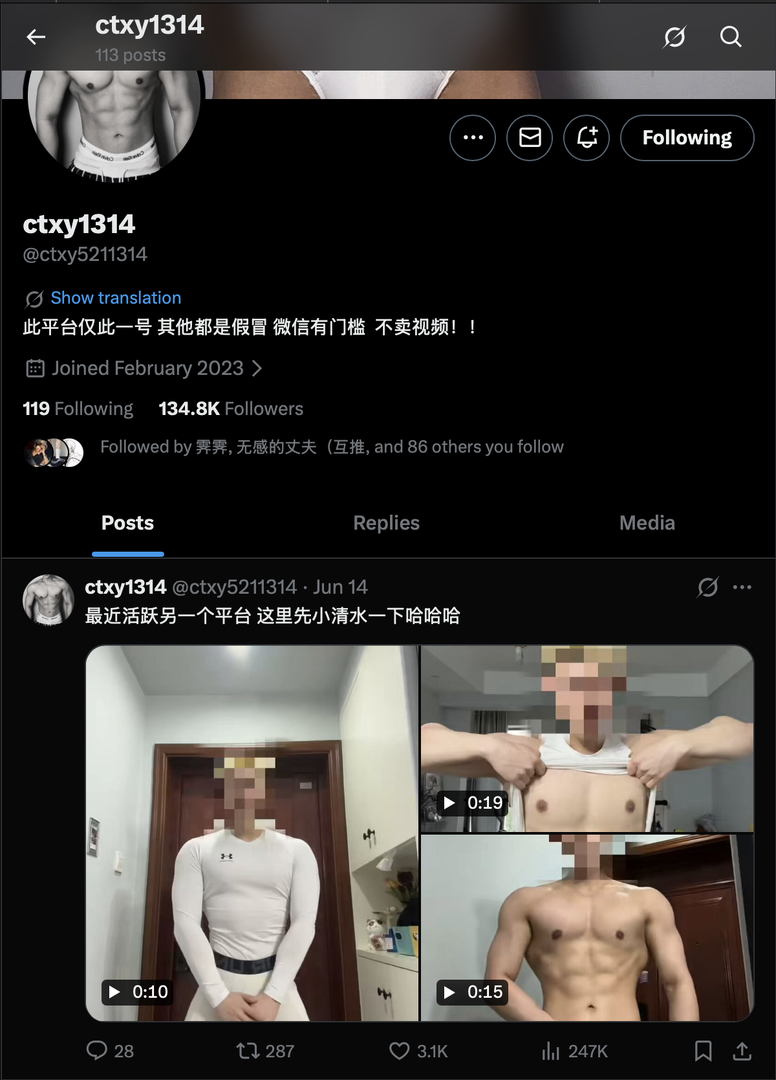Open the more options menu on the profile
Image resolution: width=776 pixels, height=1080 pixels.
pos(472,138)
